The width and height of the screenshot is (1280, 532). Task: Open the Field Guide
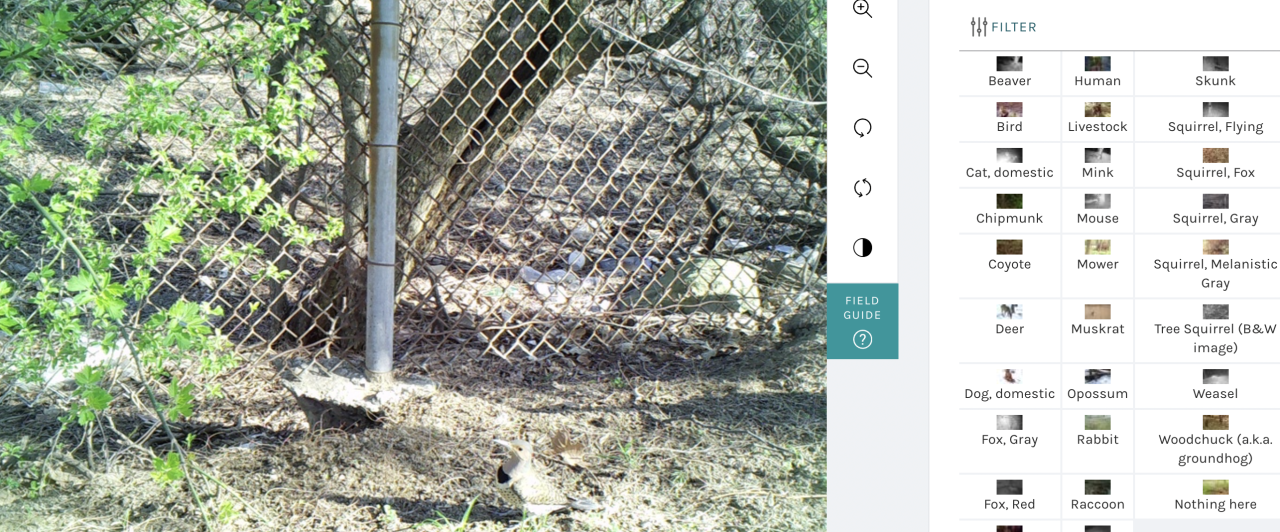tap(862, 321)
